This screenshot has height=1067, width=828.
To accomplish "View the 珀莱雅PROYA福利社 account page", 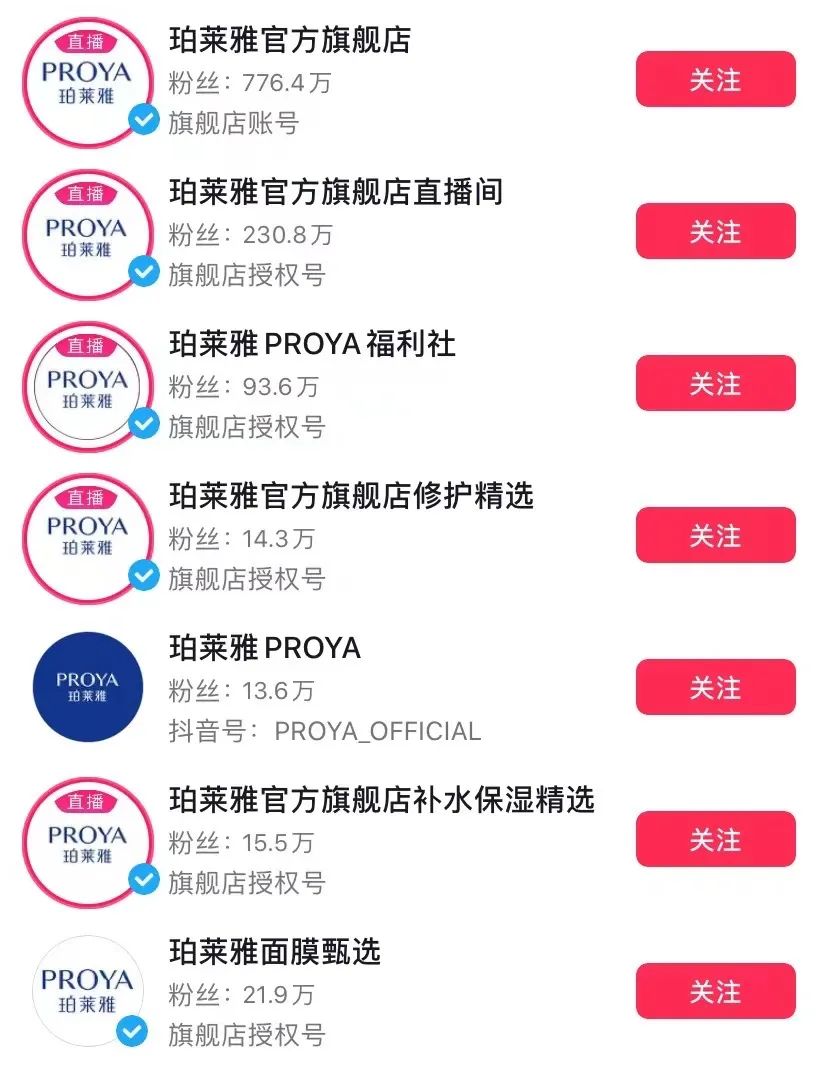I will 312,344.
